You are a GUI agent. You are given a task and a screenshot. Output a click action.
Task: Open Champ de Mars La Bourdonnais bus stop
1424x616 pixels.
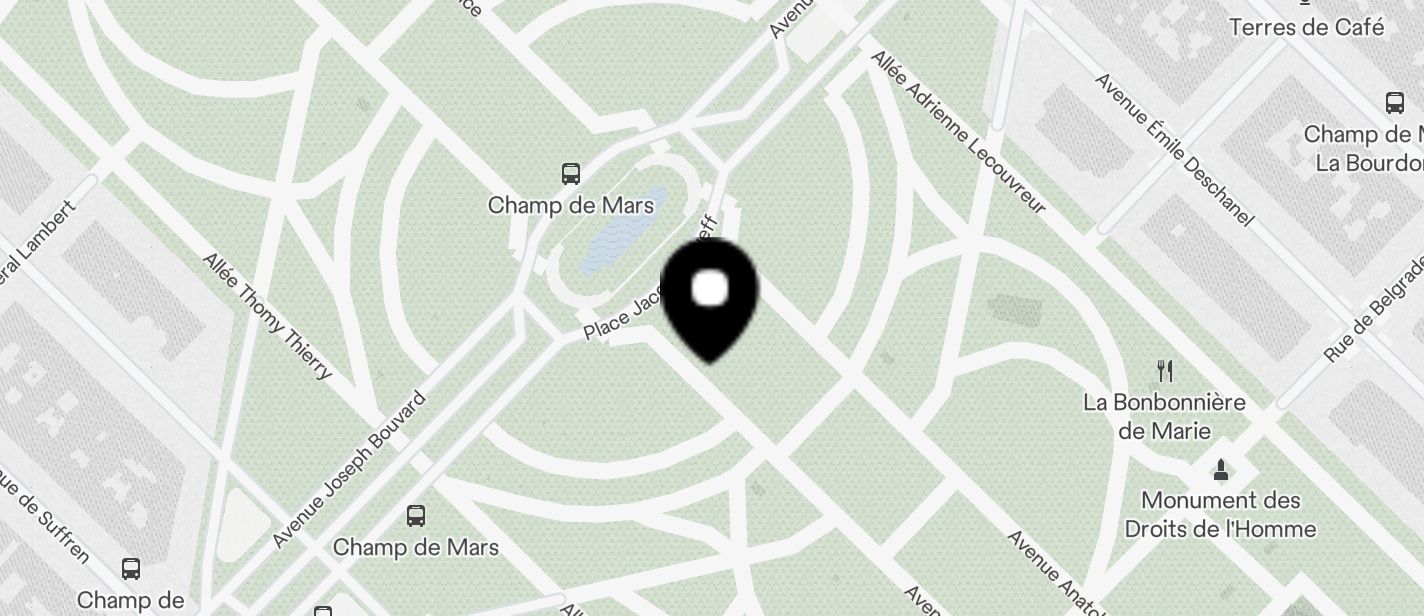(1394, 102)
